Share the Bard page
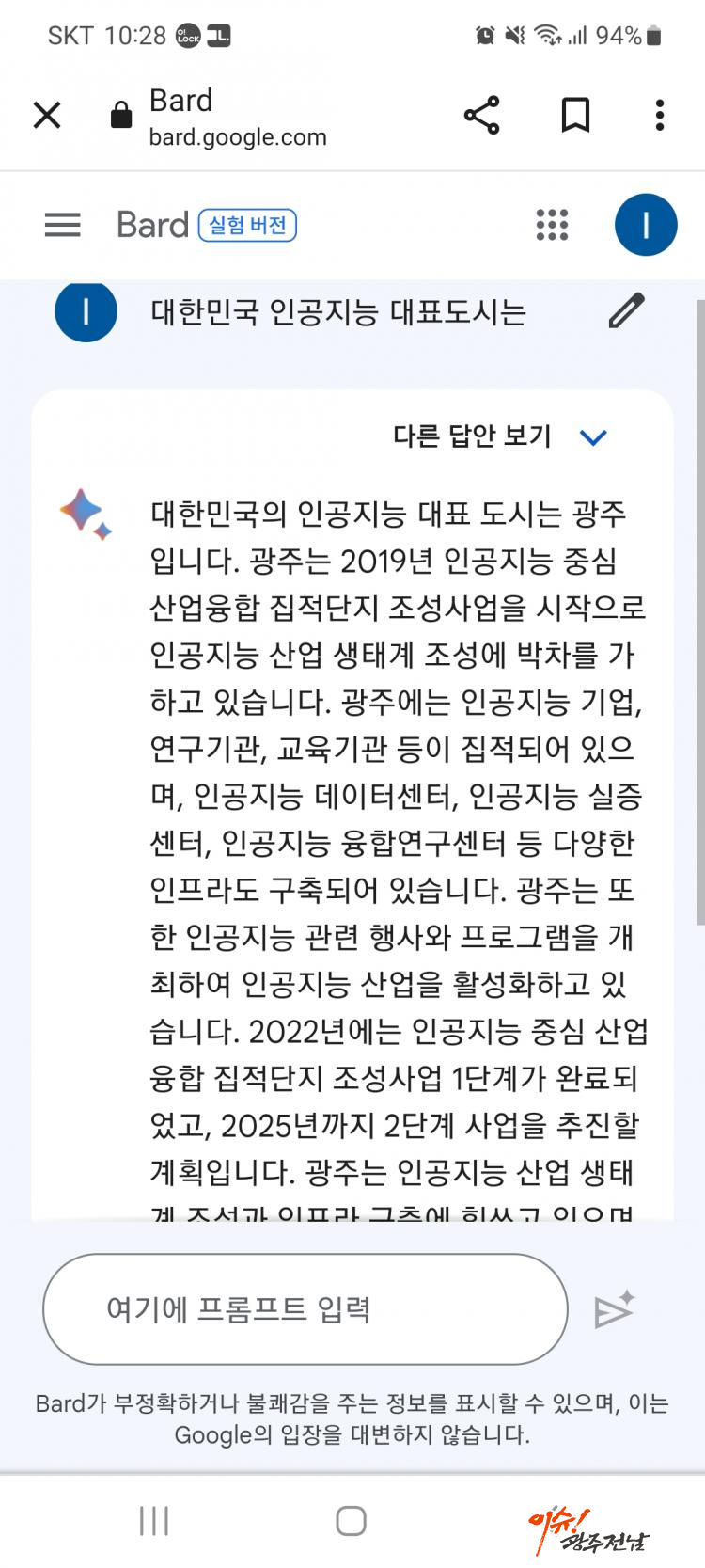Image resolution: width=705 pixels, height=1568 pixels. pos(481,116)
